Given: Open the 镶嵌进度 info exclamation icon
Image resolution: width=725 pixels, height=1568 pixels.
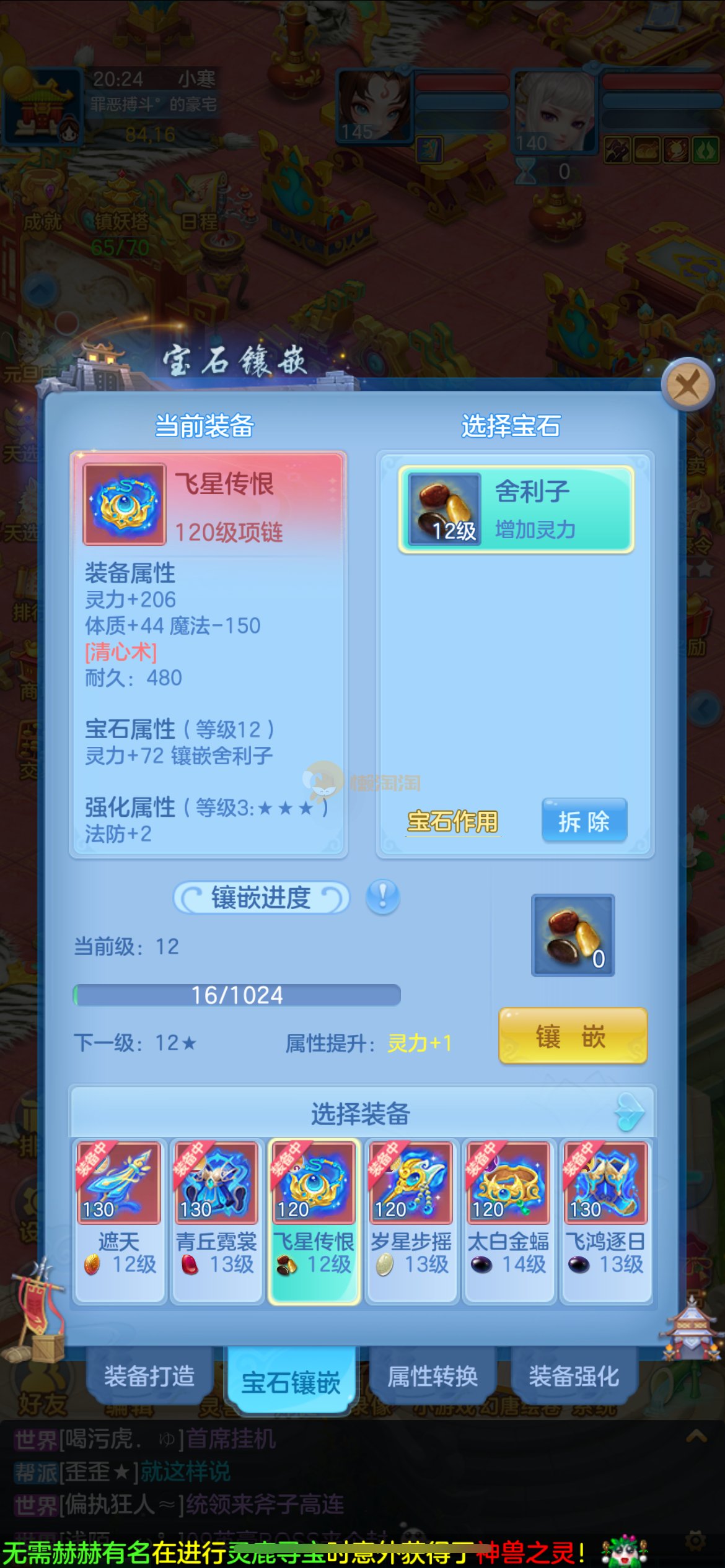Looking at the screenshot, I should click(x=382, y=897).
